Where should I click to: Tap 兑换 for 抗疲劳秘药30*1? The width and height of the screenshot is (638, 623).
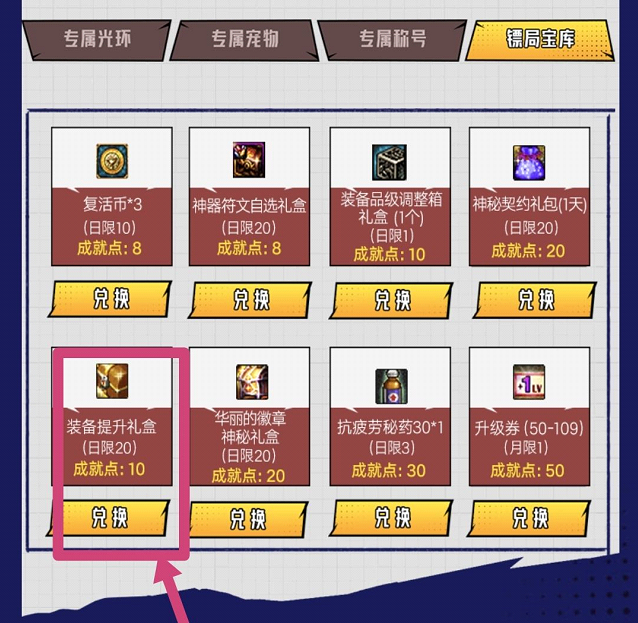391,517
